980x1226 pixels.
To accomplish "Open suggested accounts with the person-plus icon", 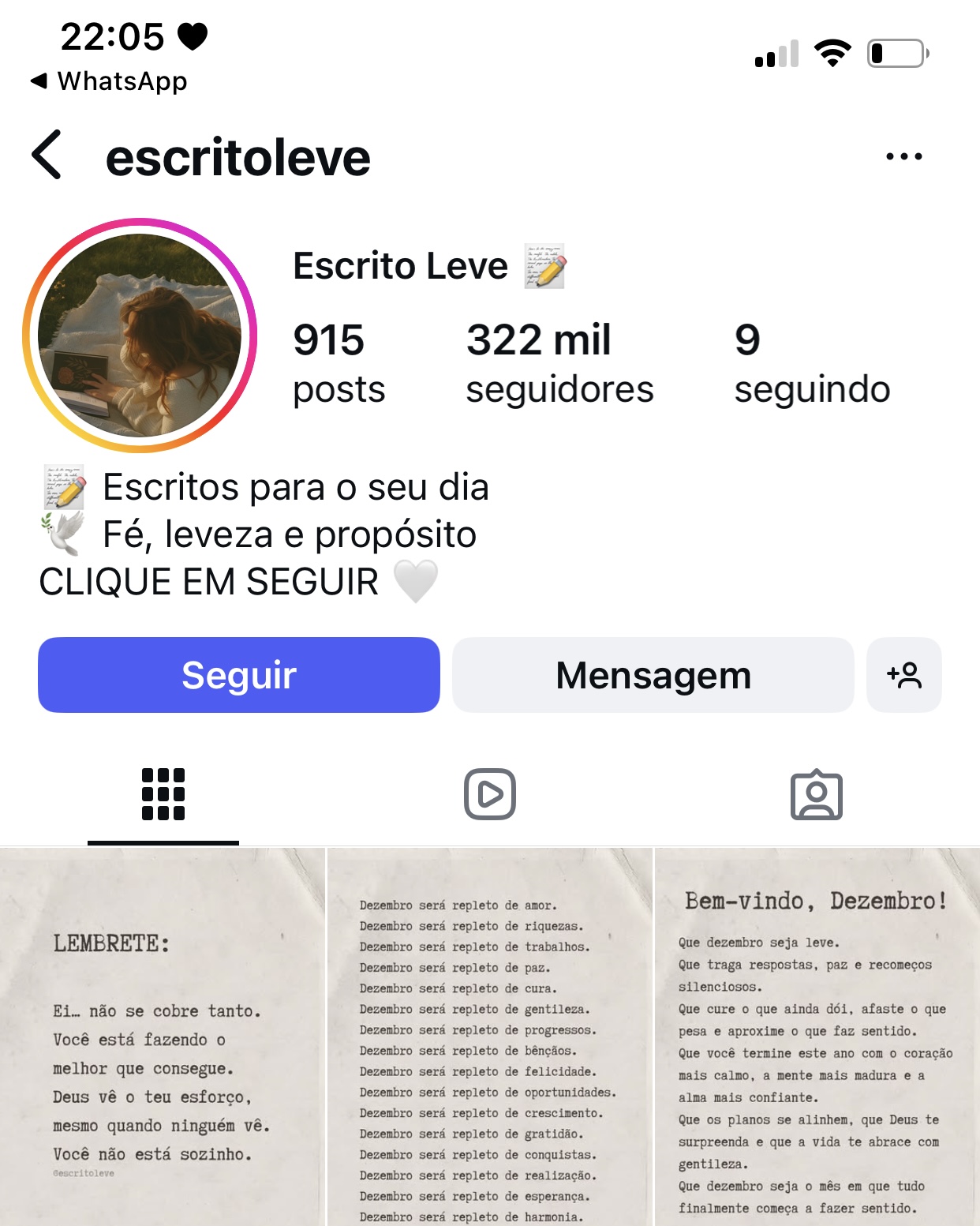I will point(904,675).
